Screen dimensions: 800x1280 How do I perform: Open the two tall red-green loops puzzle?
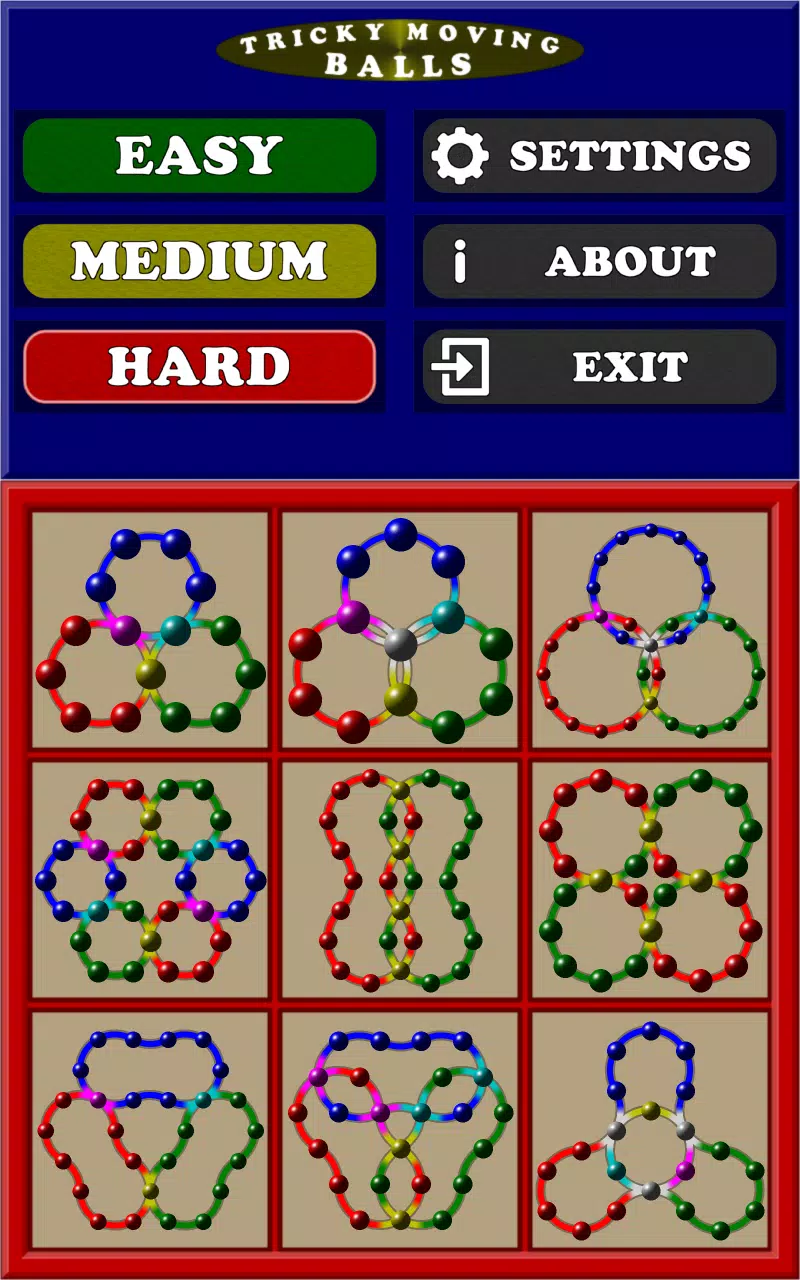click(x=400, y=880)
